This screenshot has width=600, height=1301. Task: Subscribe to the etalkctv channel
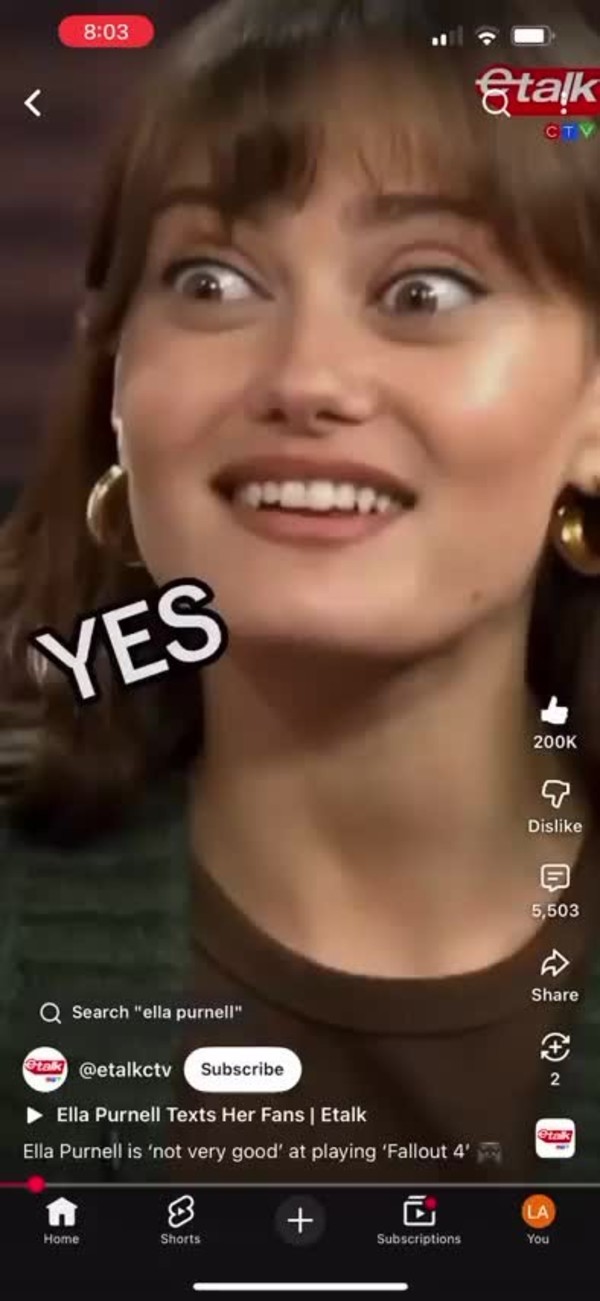(x=242, y=1069)
